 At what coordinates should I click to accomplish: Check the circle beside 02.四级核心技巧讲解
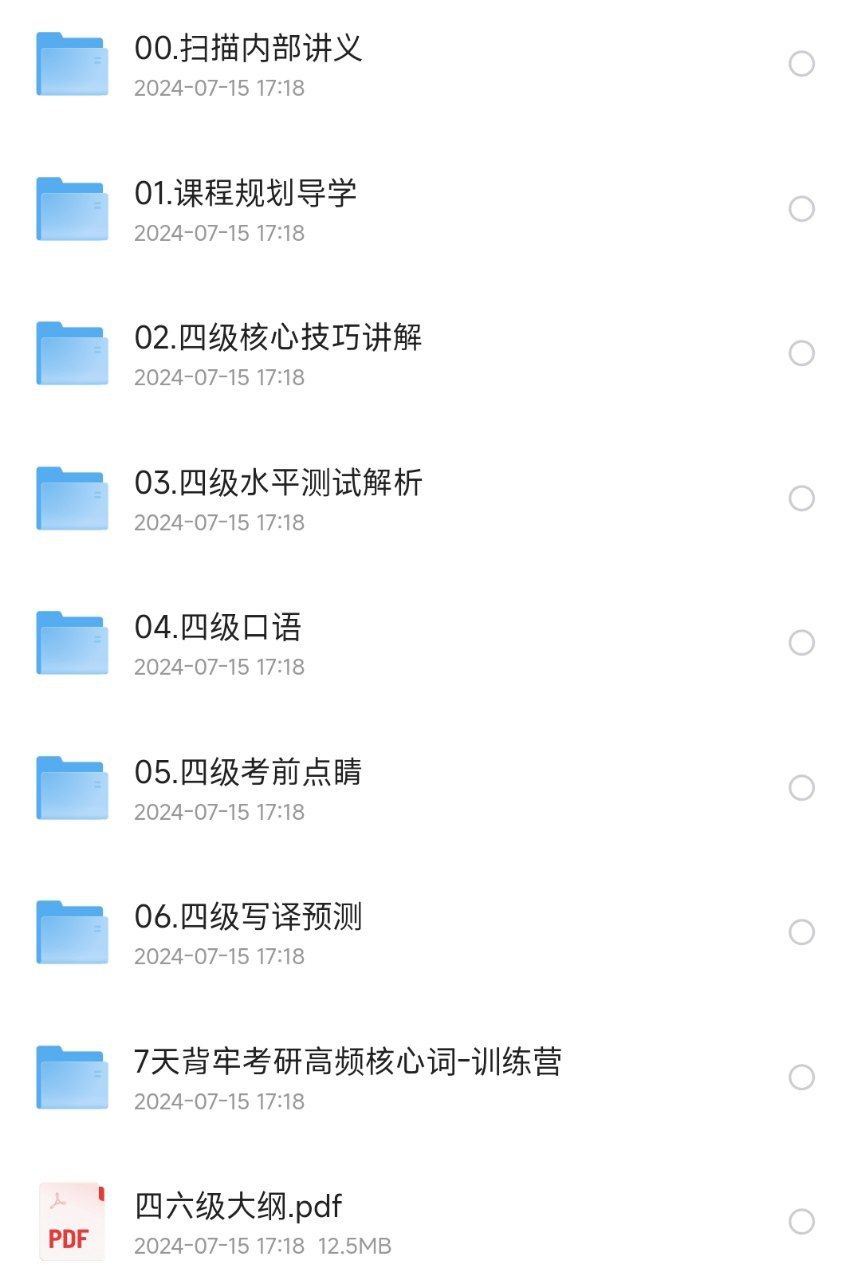tap(802, 354)
